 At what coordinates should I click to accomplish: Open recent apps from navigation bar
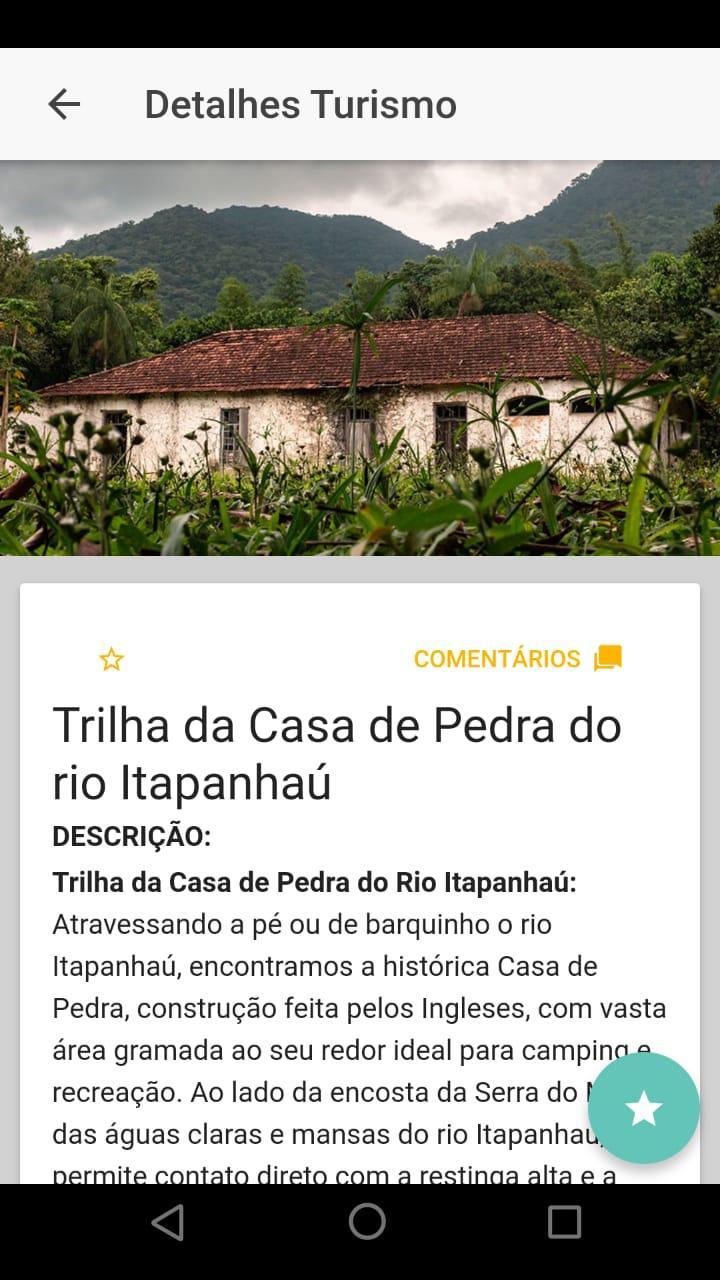coord(564,1221)
